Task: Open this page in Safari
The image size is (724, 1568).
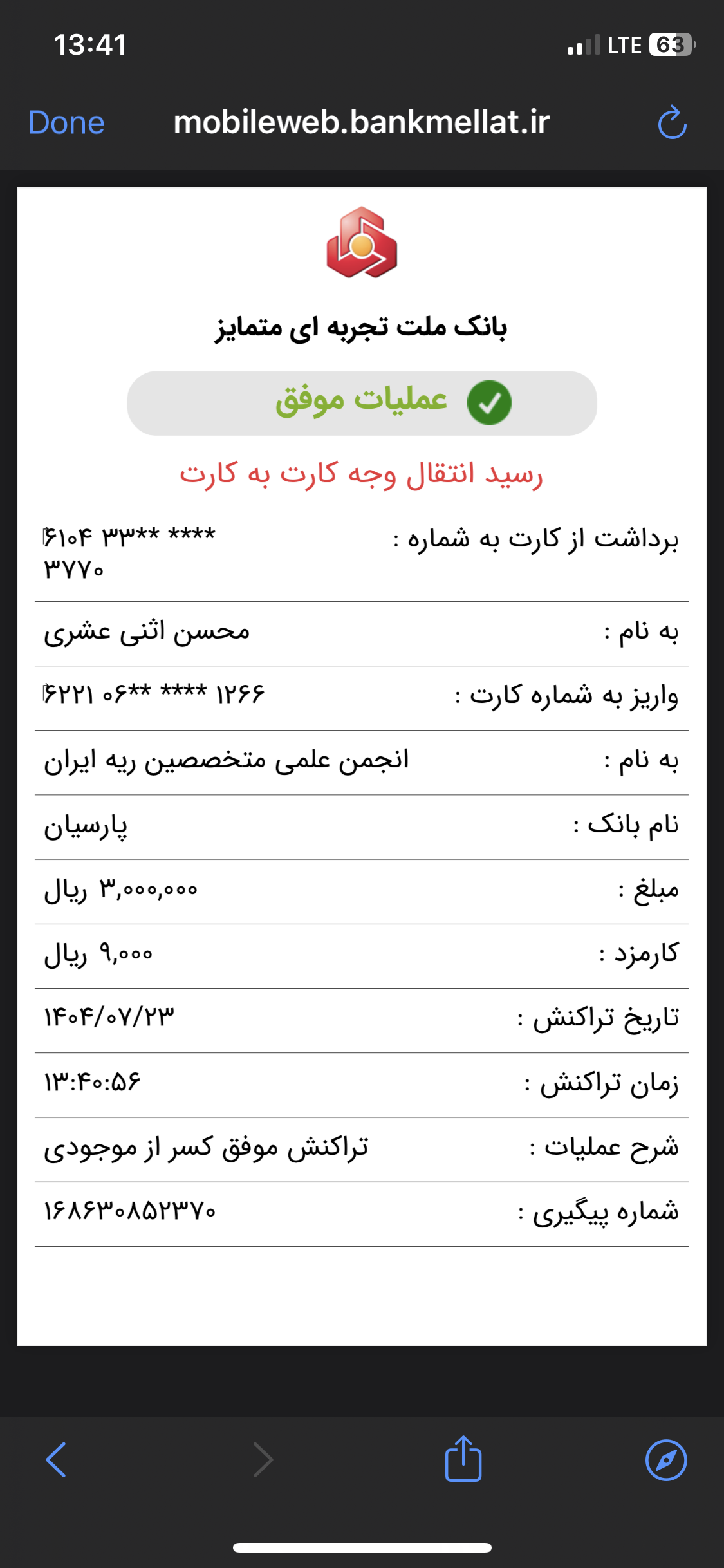Action: click(x=665, y=1460)
